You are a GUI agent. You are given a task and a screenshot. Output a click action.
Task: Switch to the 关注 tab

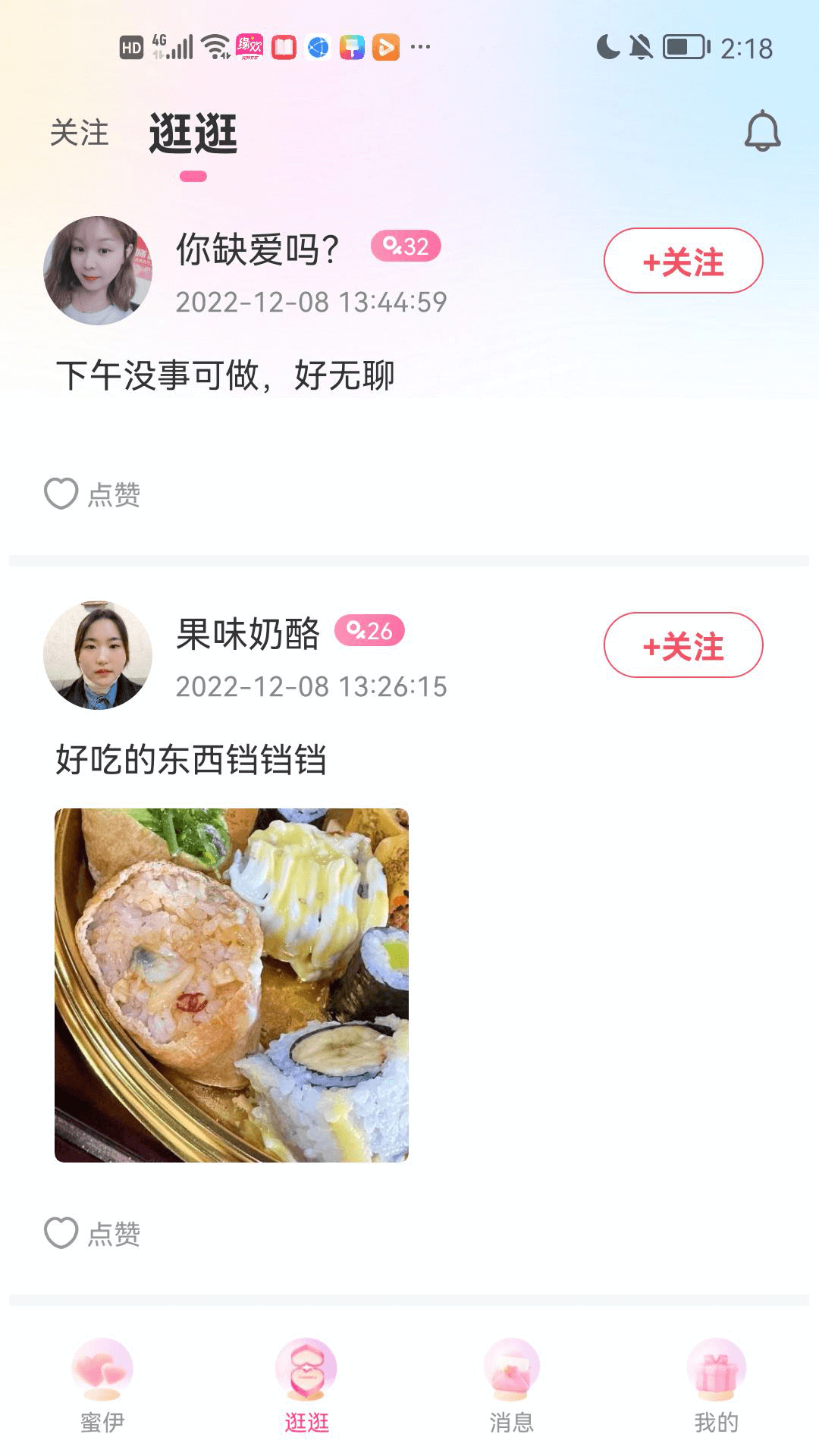(80, 133)
